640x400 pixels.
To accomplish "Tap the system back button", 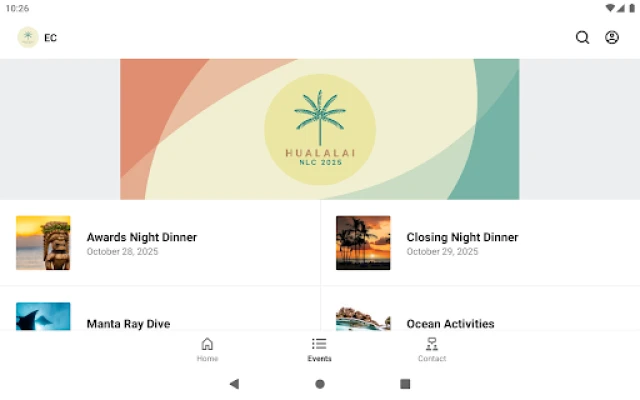I will (x=234, y=384).
